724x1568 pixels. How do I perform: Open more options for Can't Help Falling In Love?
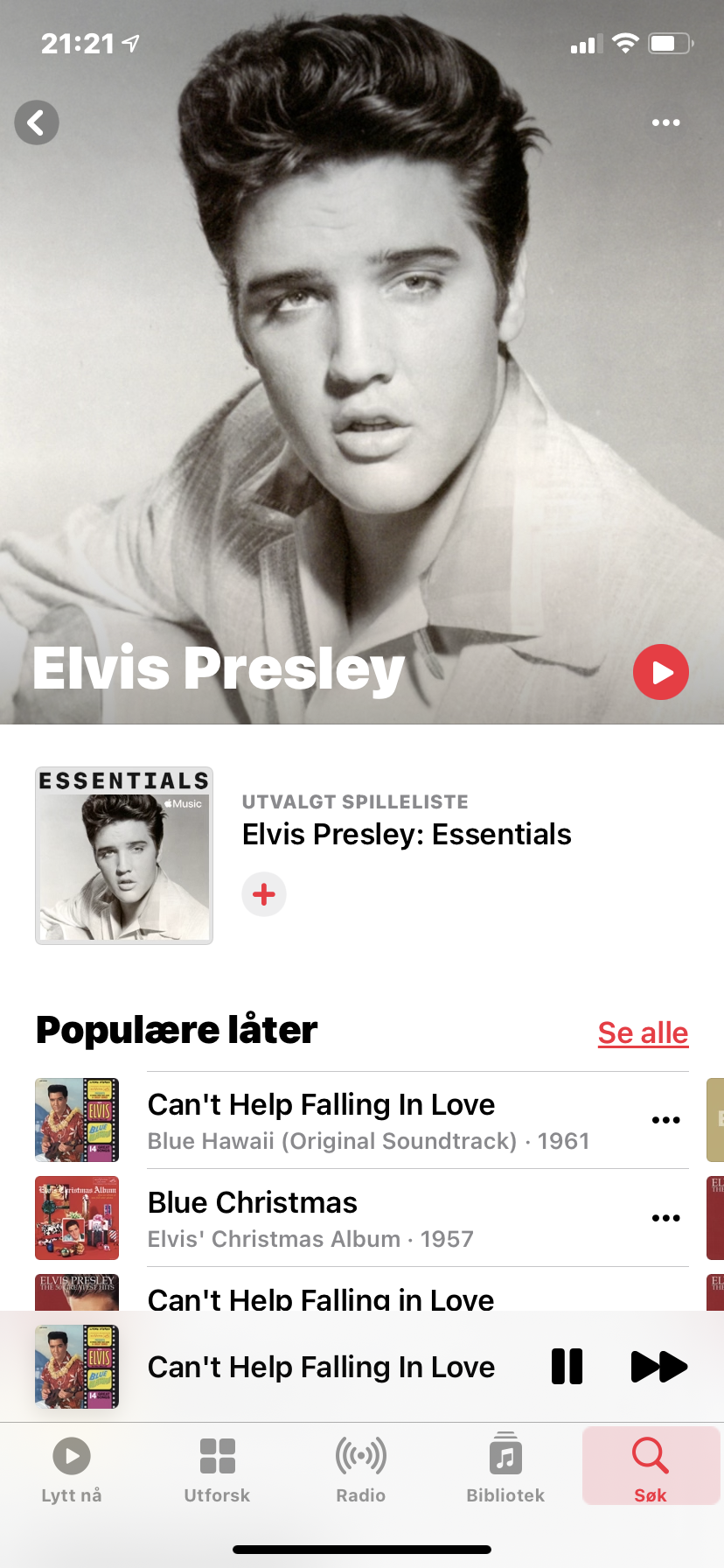pyautogui.click(x=665, y=1120)
